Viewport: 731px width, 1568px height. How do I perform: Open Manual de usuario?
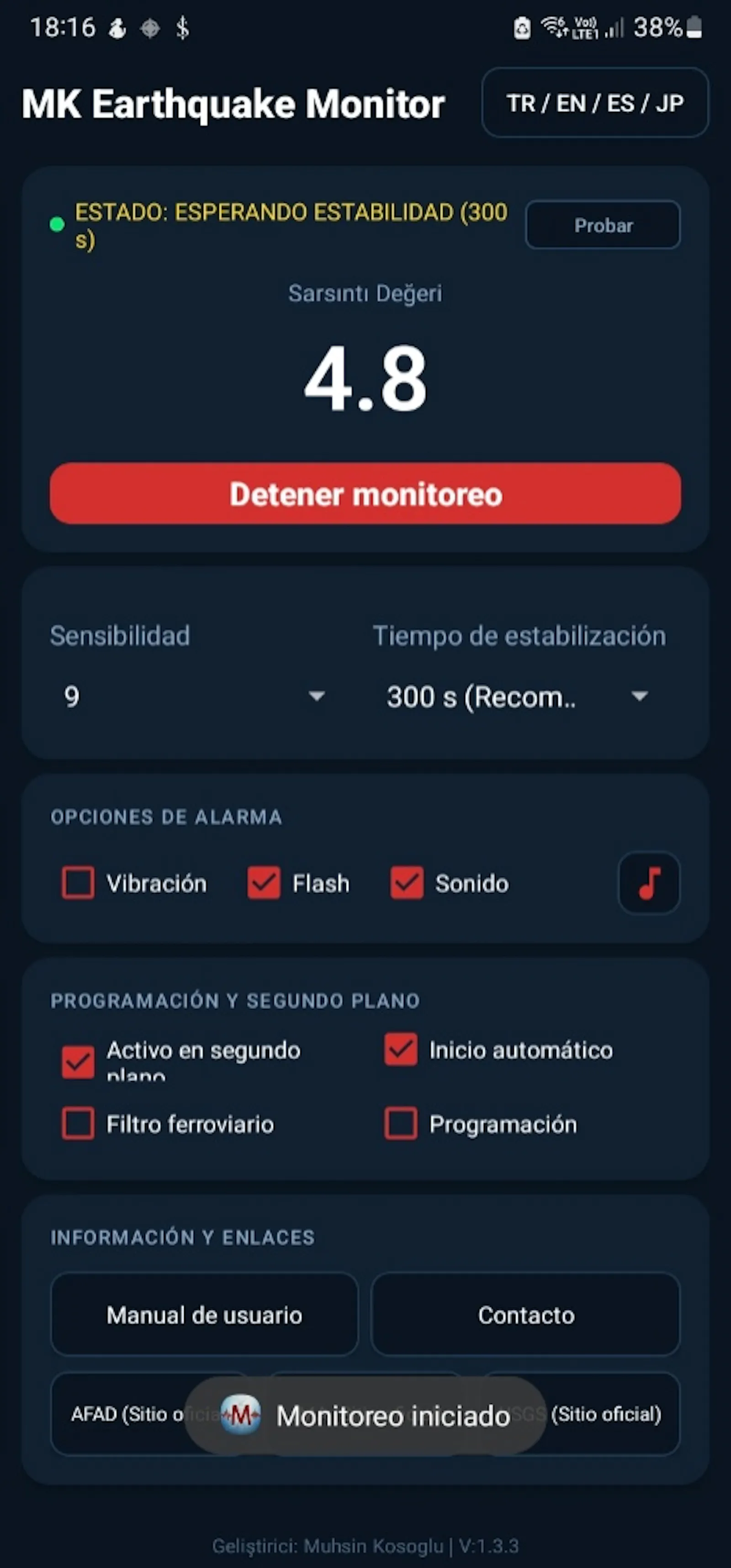click(x=205, y=1315)
